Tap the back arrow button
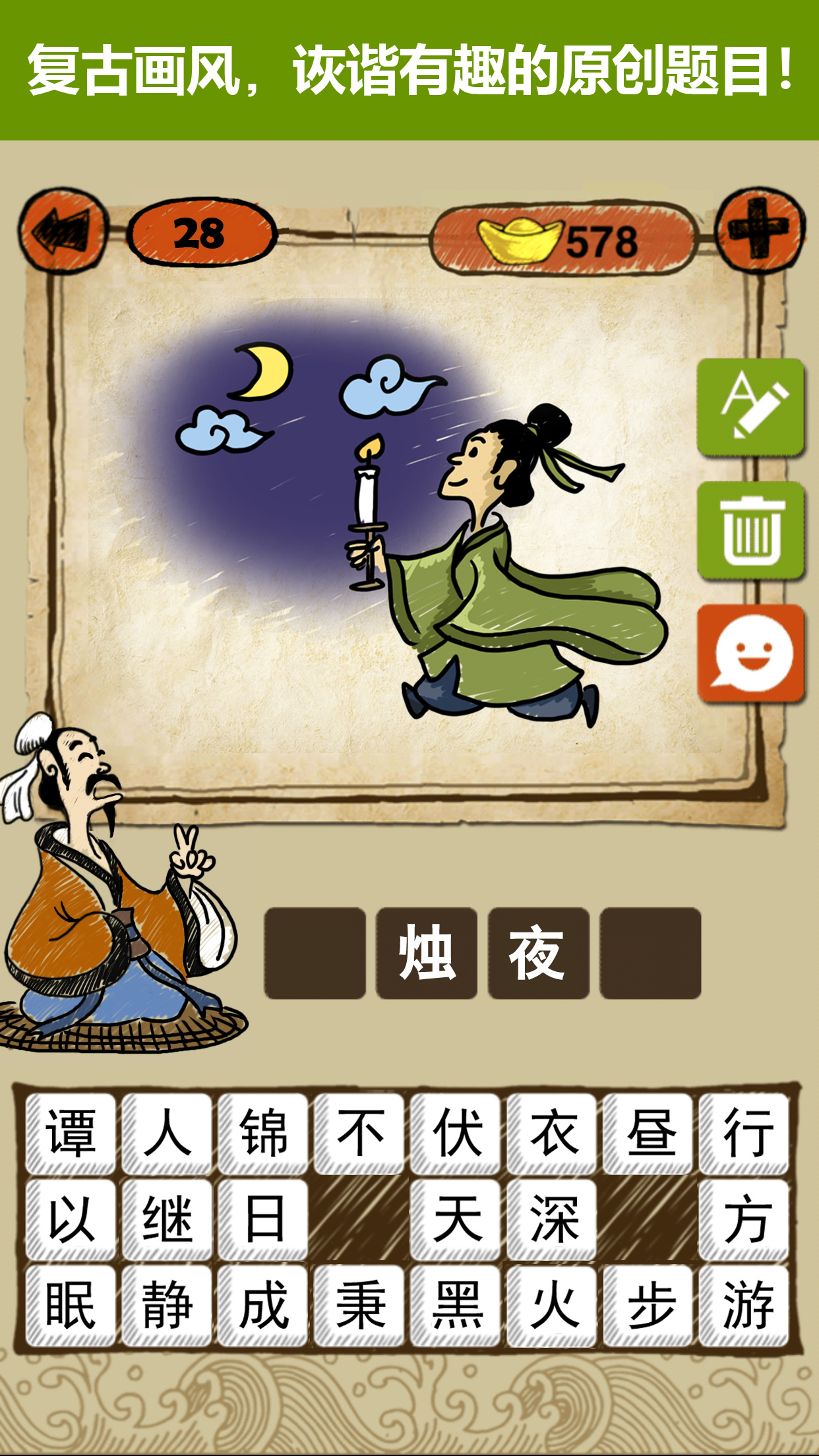Screen dimensions: 819x1456 point(63,231)
